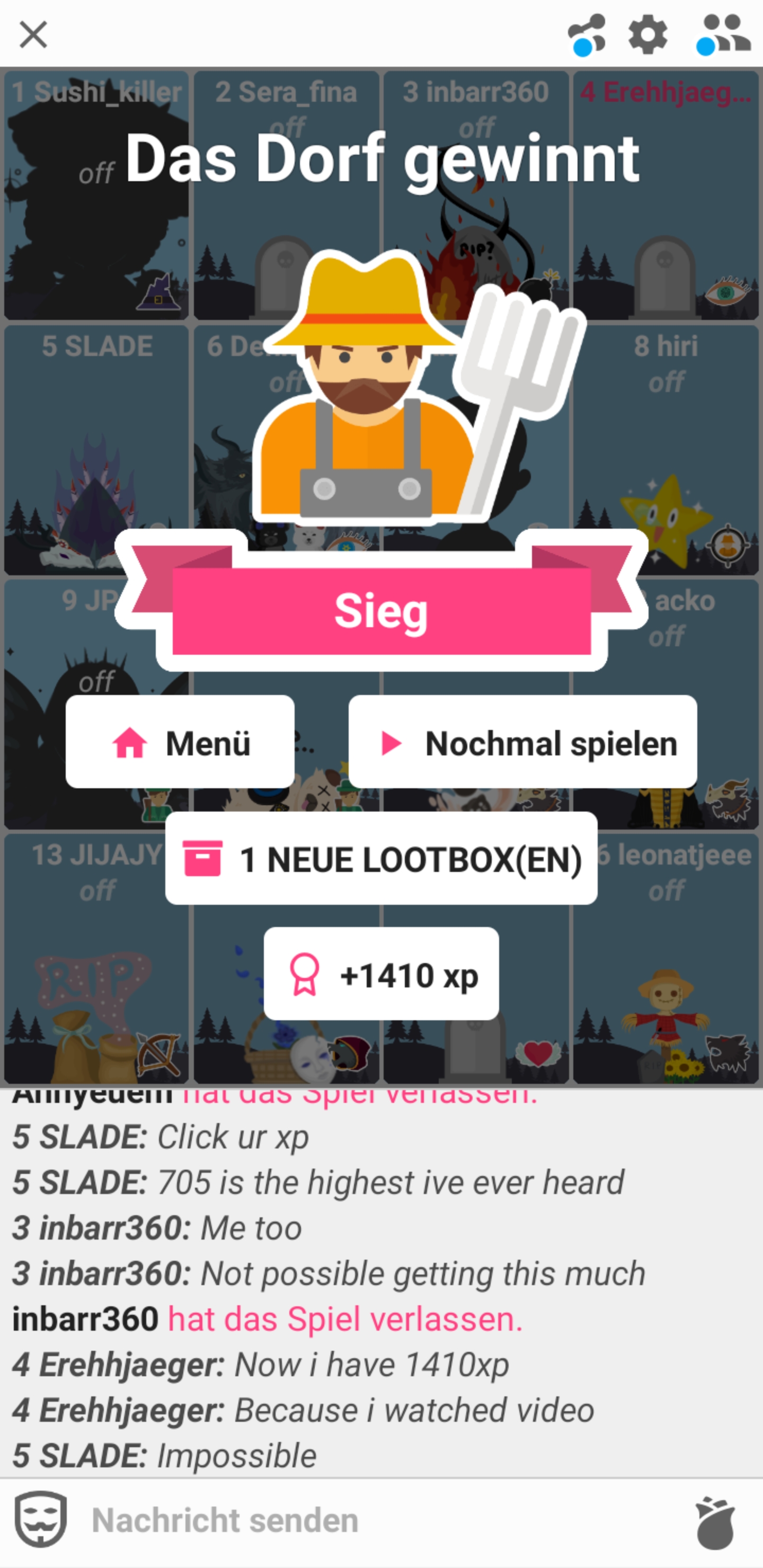Open the 1 NEUE LOOTBOX(EN) reward

pyautogui.click(x=381, y=858)
